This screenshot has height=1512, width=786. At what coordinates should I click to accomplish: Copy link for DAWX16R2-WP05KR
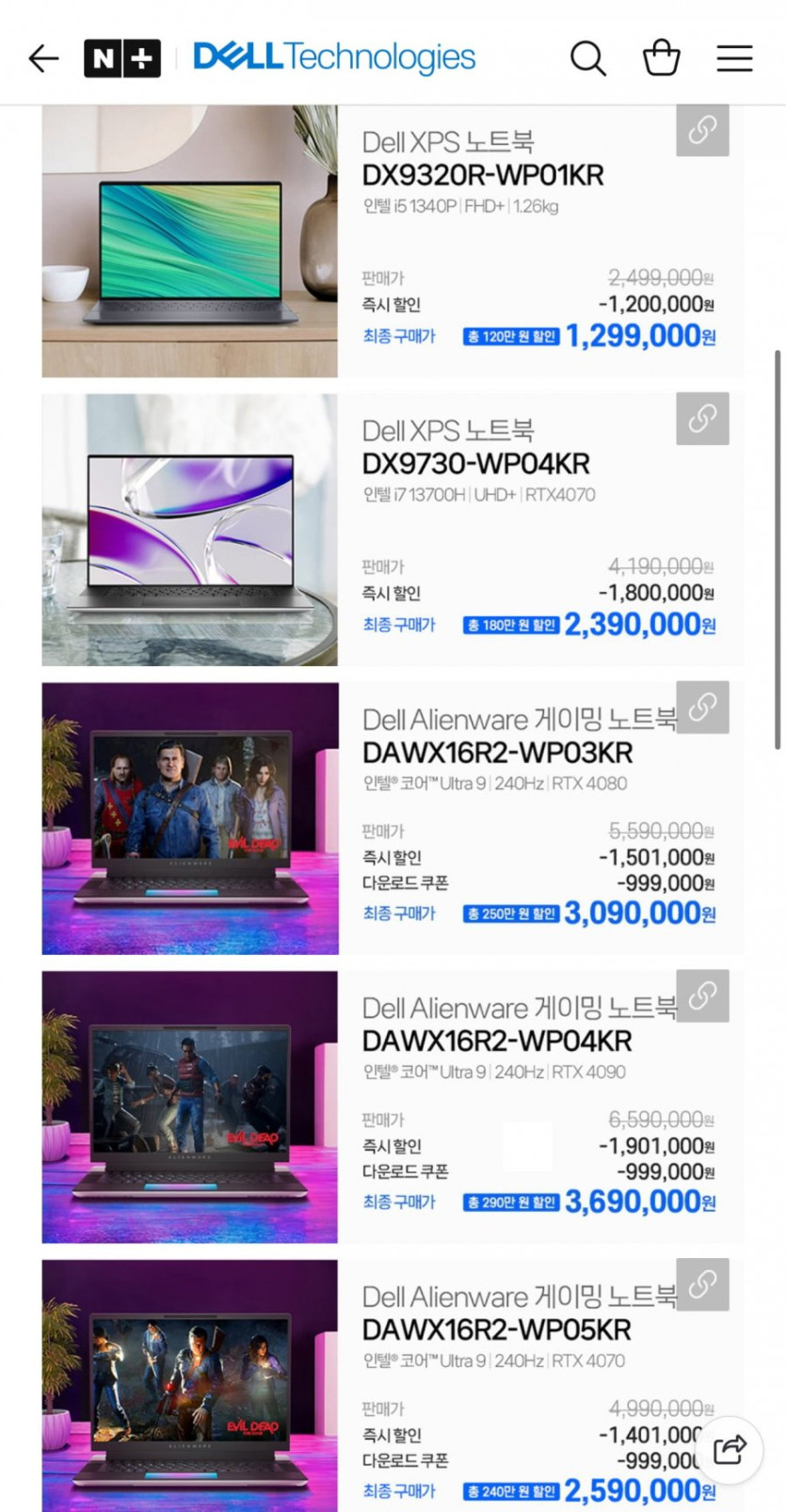702,1284
